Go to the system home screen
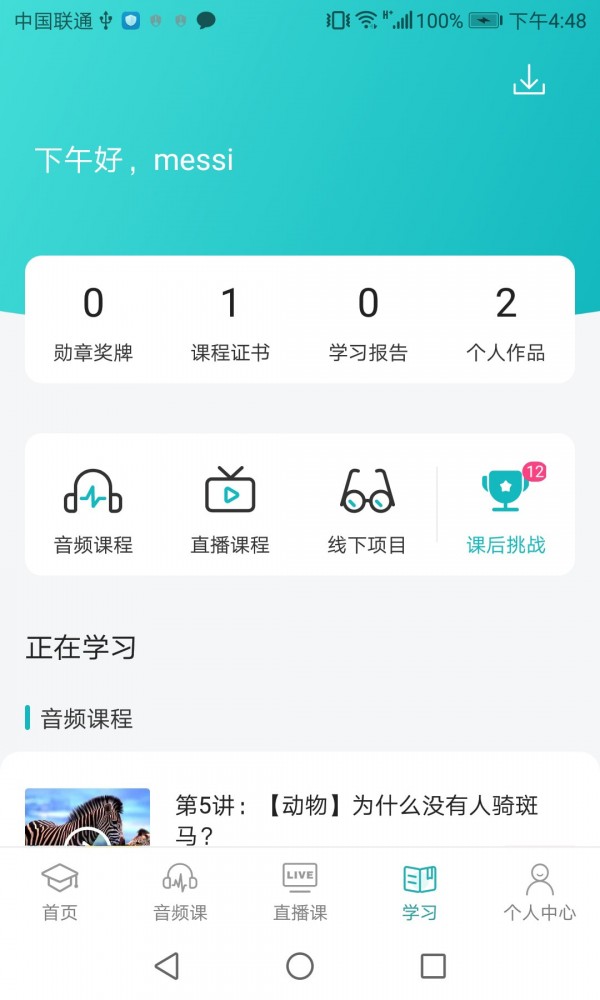 coord(300,965)
